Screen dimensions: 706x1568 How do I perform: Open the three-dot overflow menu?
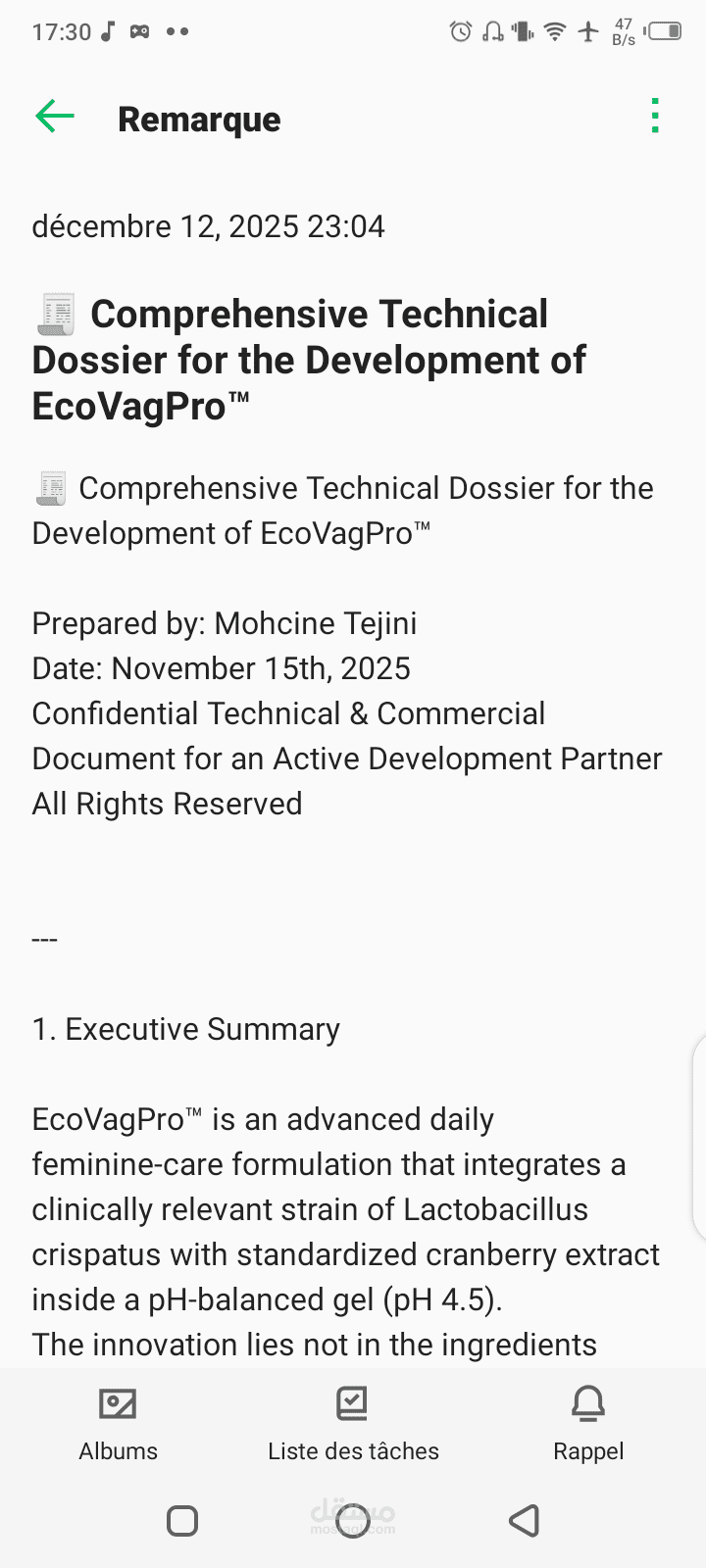pos(655,116)
